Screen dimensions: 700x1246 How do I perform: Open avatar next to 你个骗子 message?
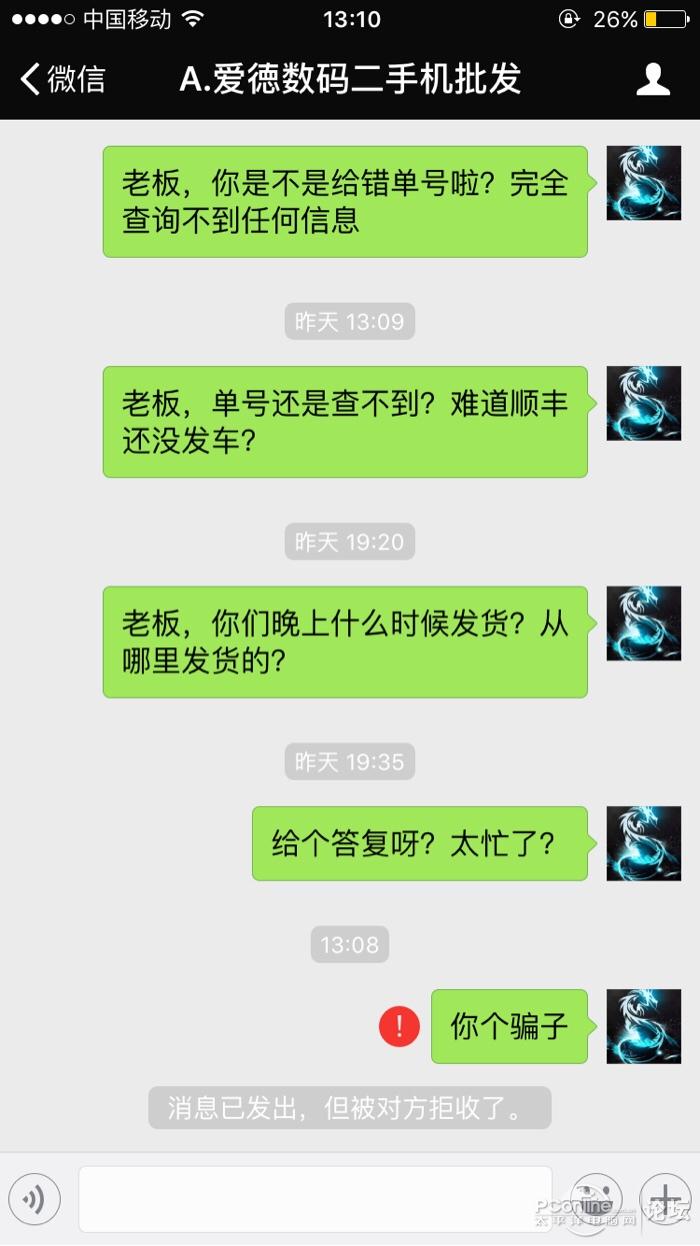643,1026
